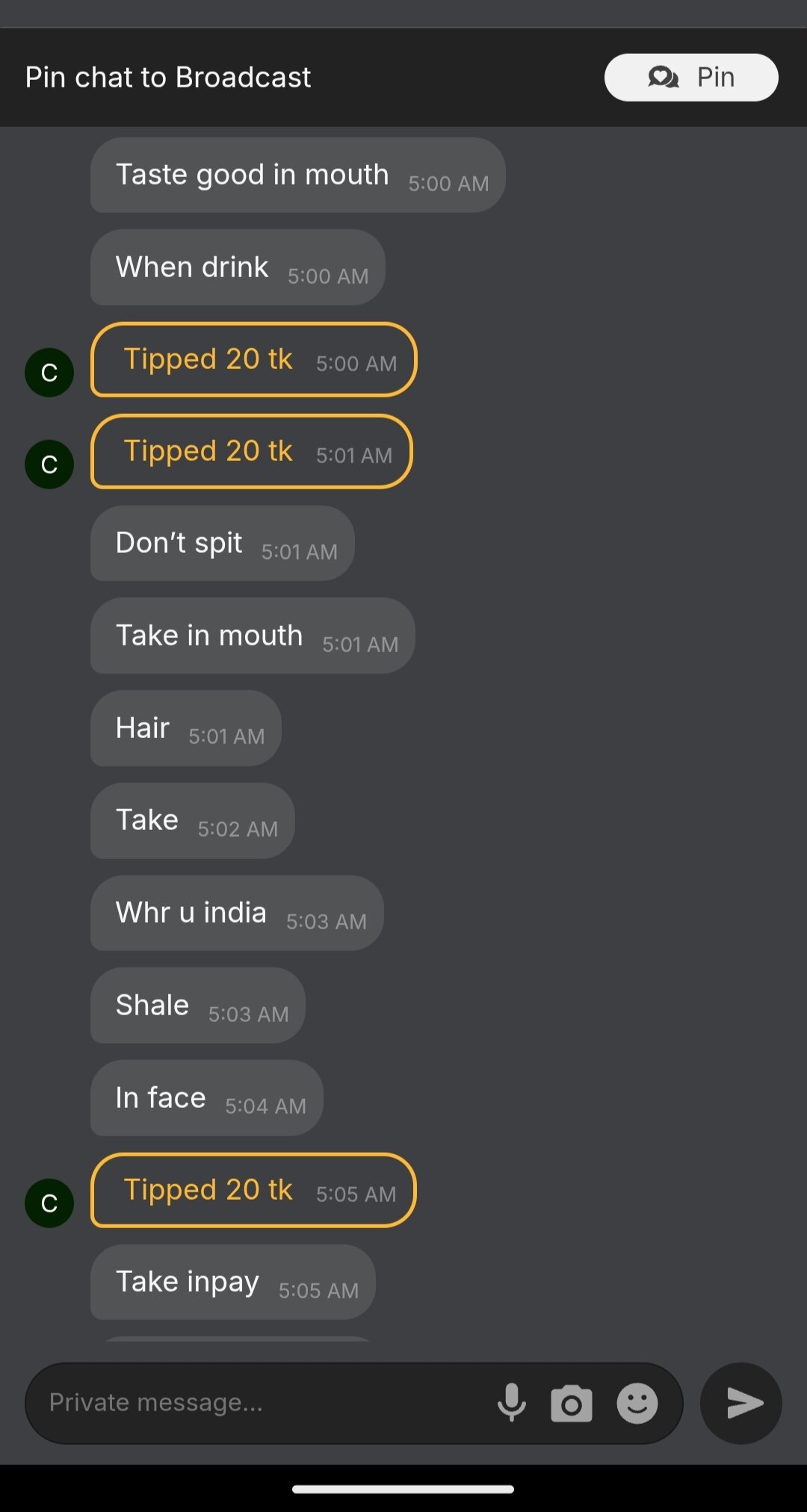The image size is (807, 1512).
Task: Tap the Pin button
Action: point(690,77)
